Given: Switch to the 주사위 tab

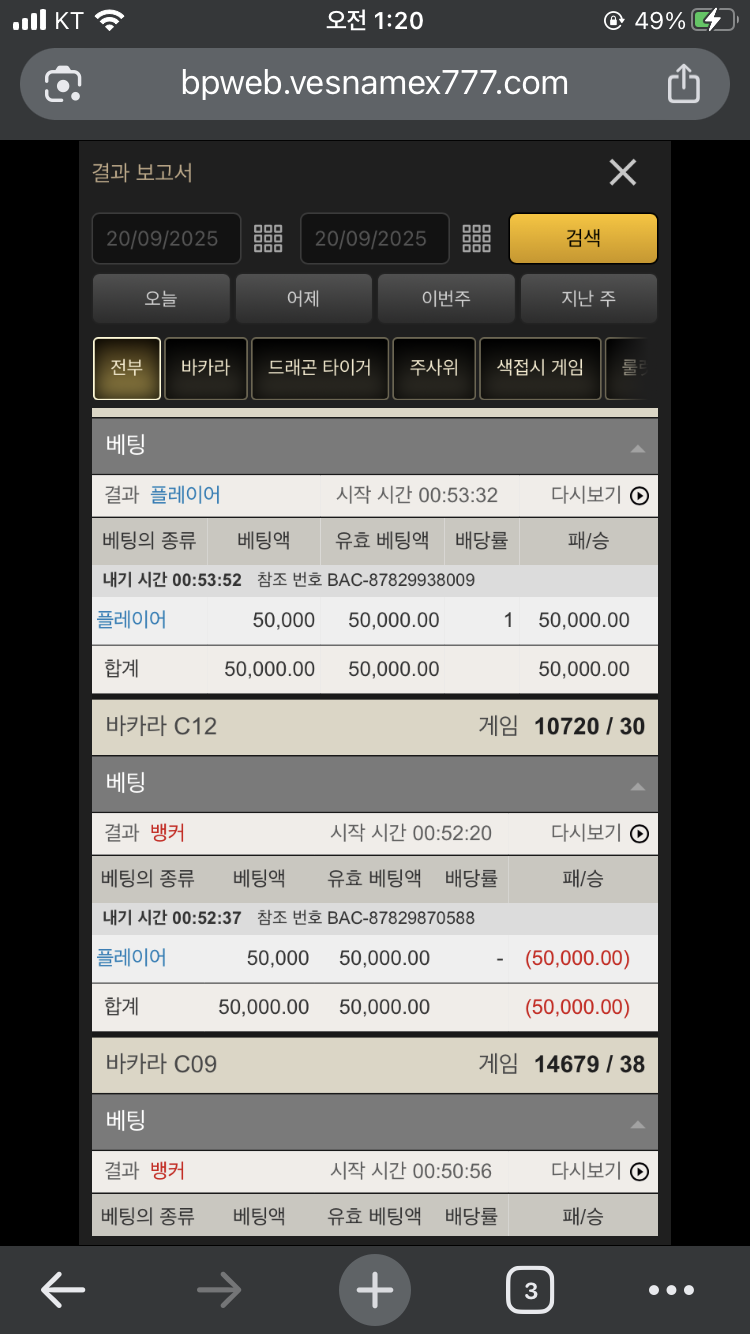Looking at the screenshot, I should (x=433, y=367).
